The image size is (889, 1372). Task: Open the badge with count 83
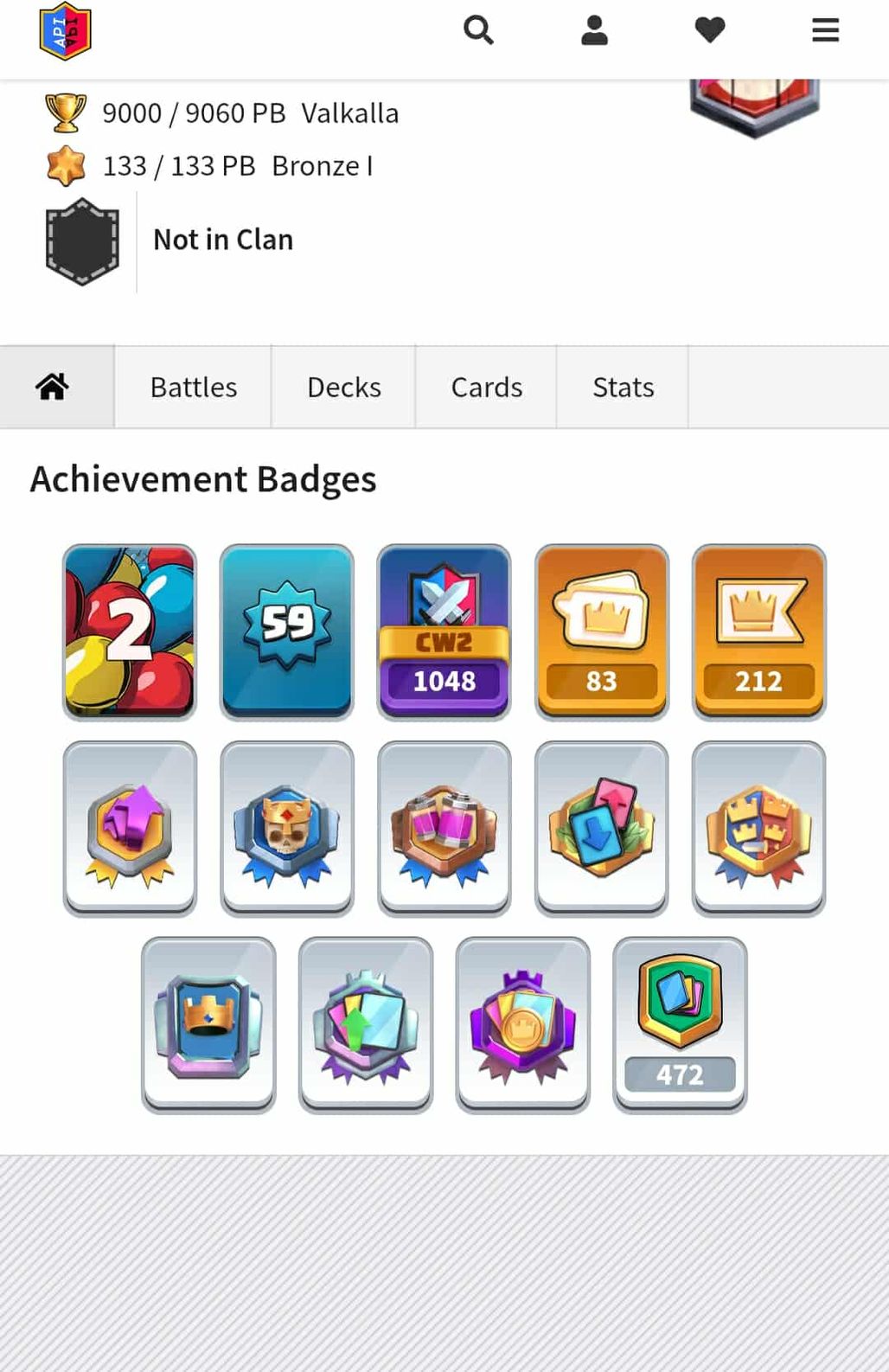point(601,632)
